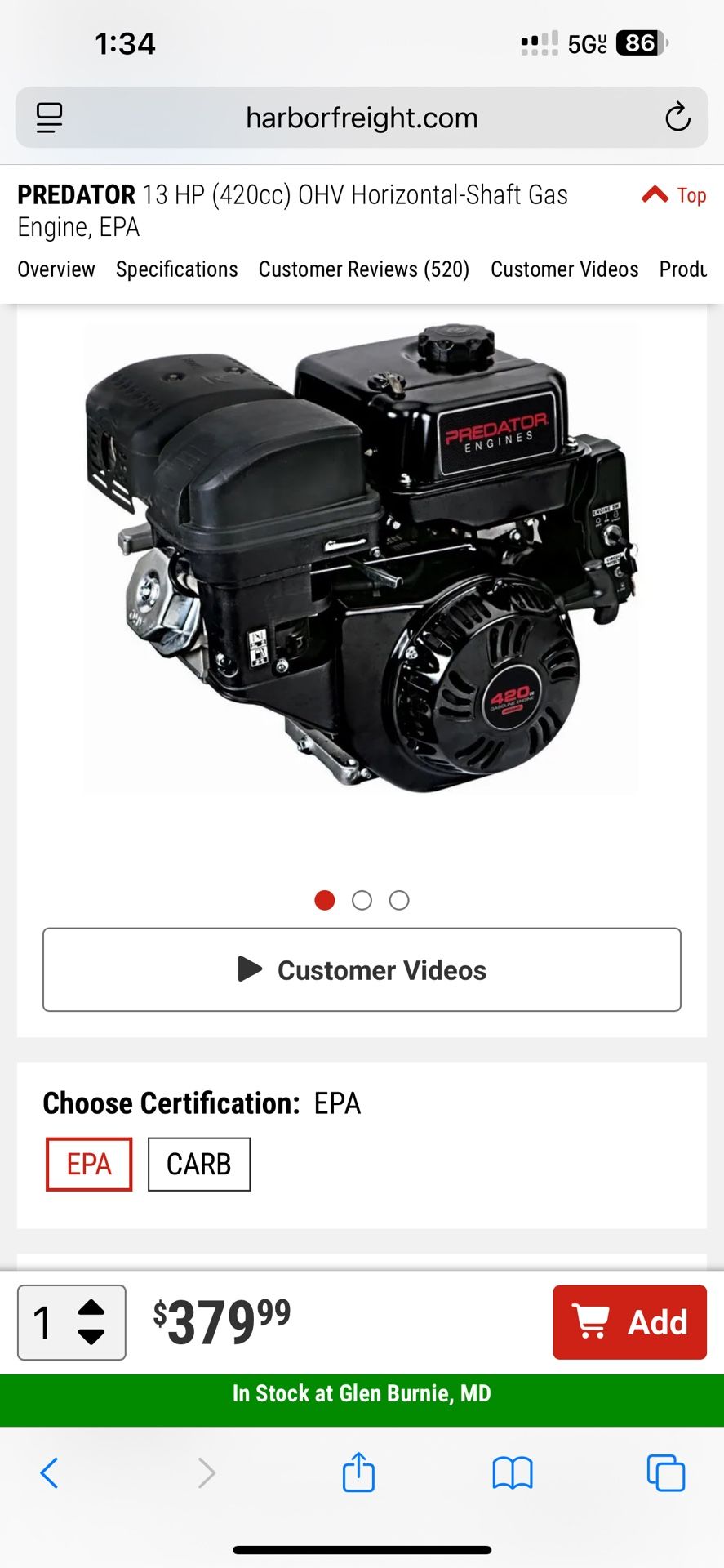Open Reader view icon in address bar
The width and height of the screenshot is (724, 1568).
click(x=49, y=118)
